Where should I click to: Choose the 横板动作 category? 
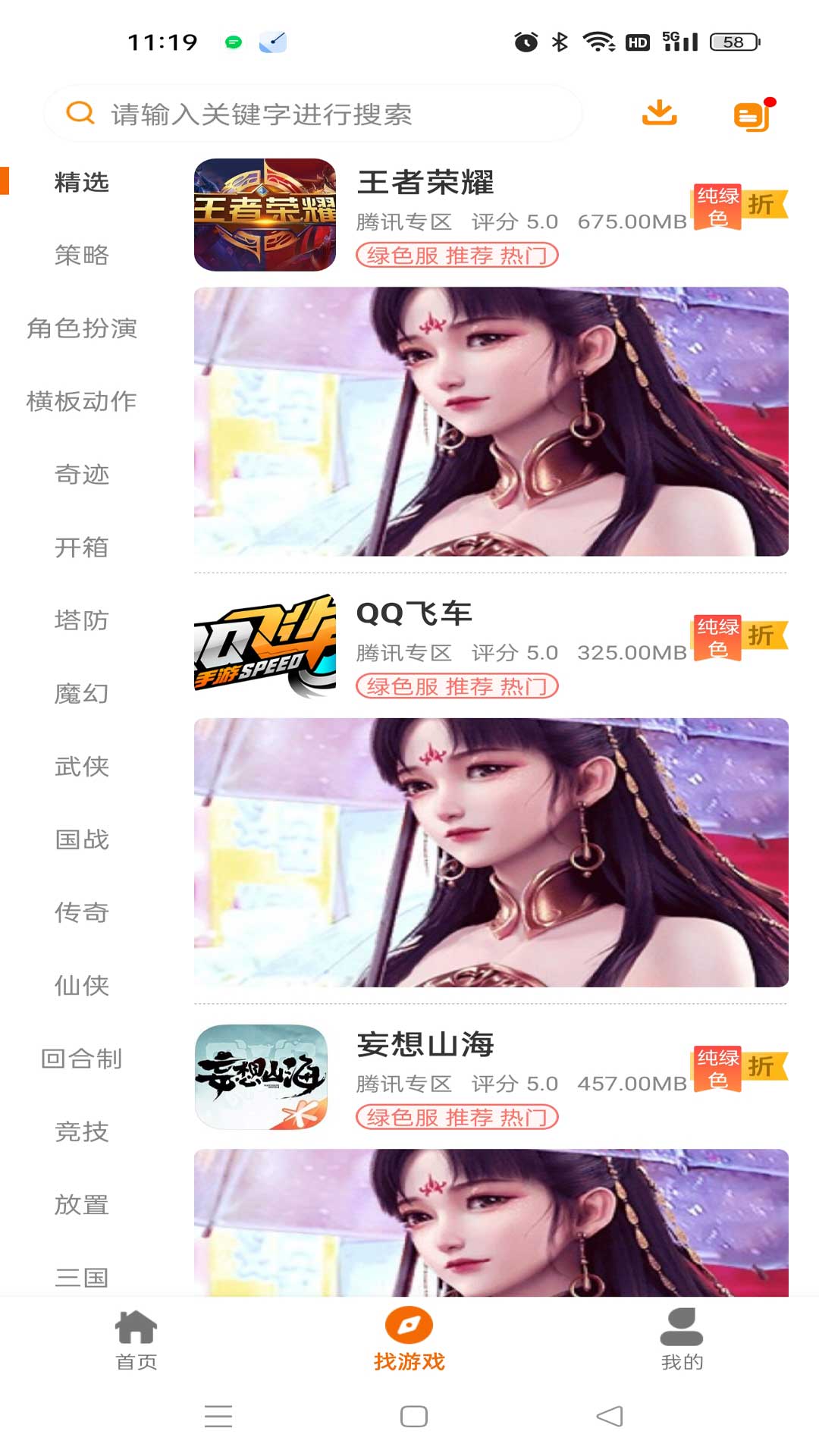tap(82, 401)
